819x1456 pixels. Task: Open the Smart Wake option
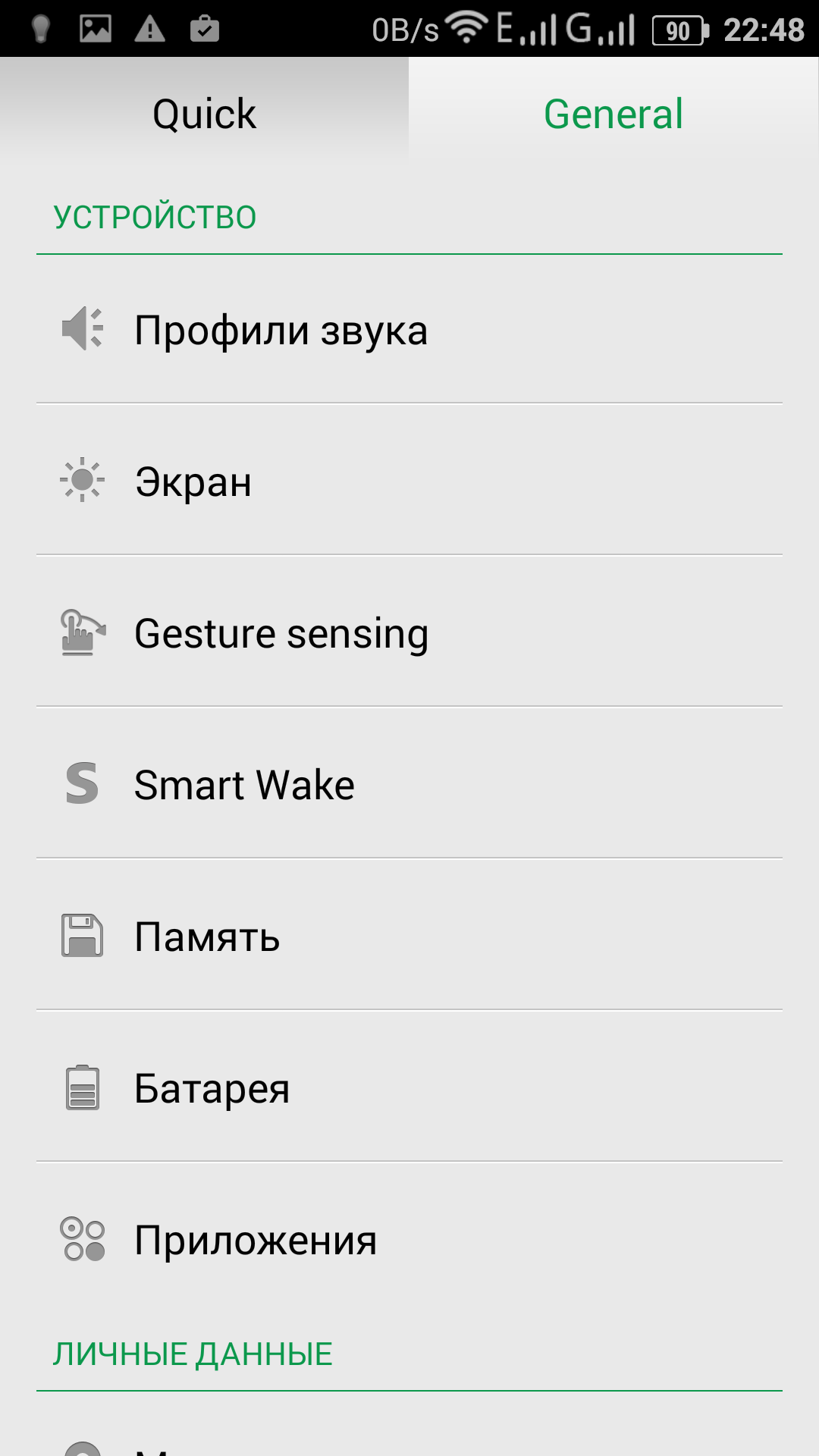click(x=244, y=785)
